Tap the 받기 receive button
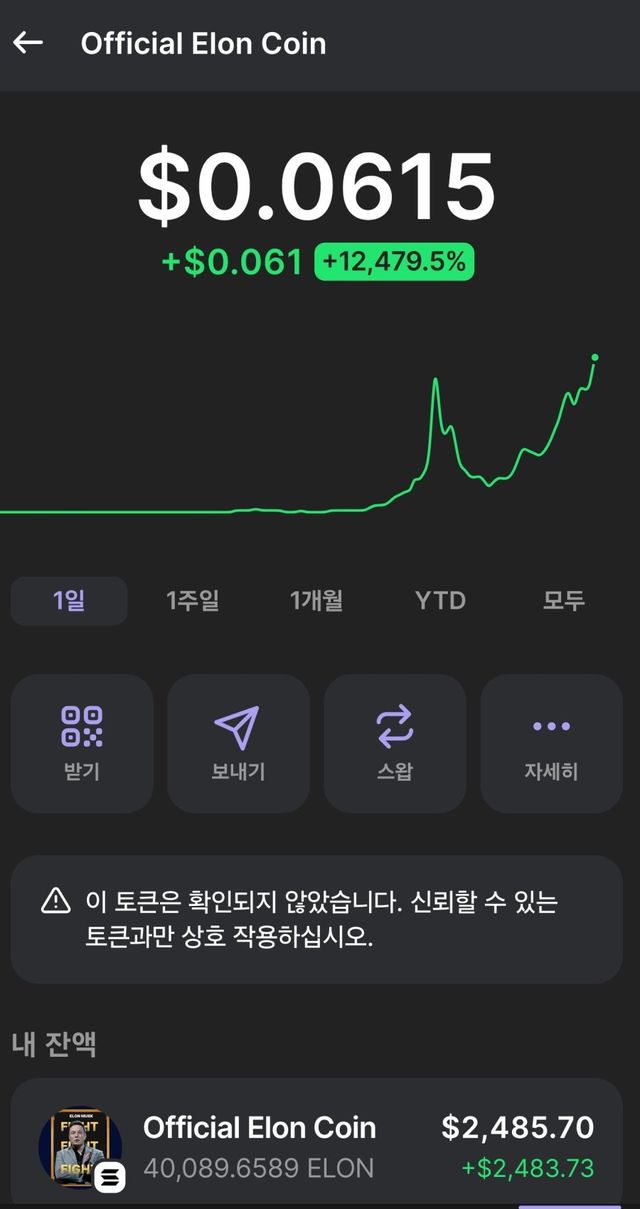Viewport: 640px width, 1209px height. click(82, 742)
